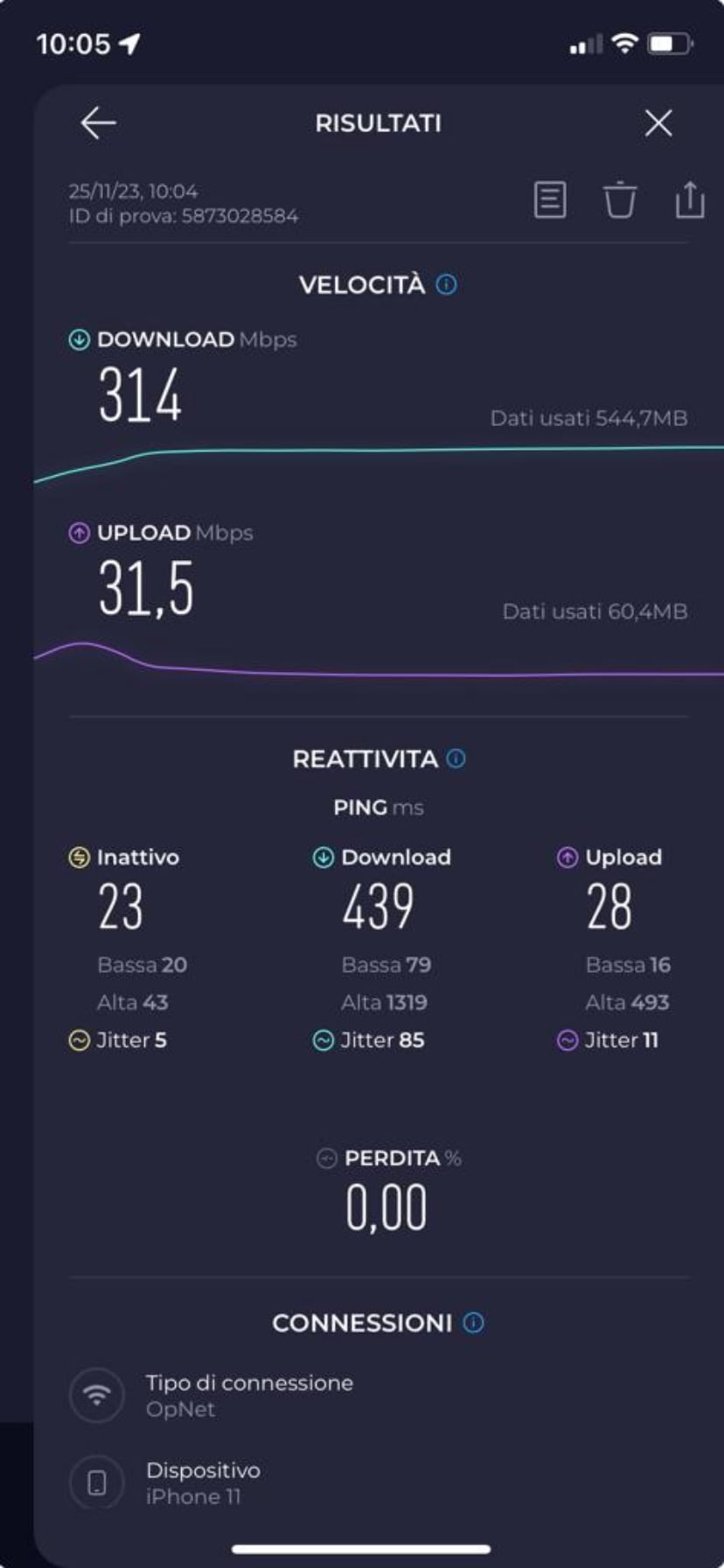Go back with the arrow icon
This screenshot has height=1568, width=724.
pos(98,123)
